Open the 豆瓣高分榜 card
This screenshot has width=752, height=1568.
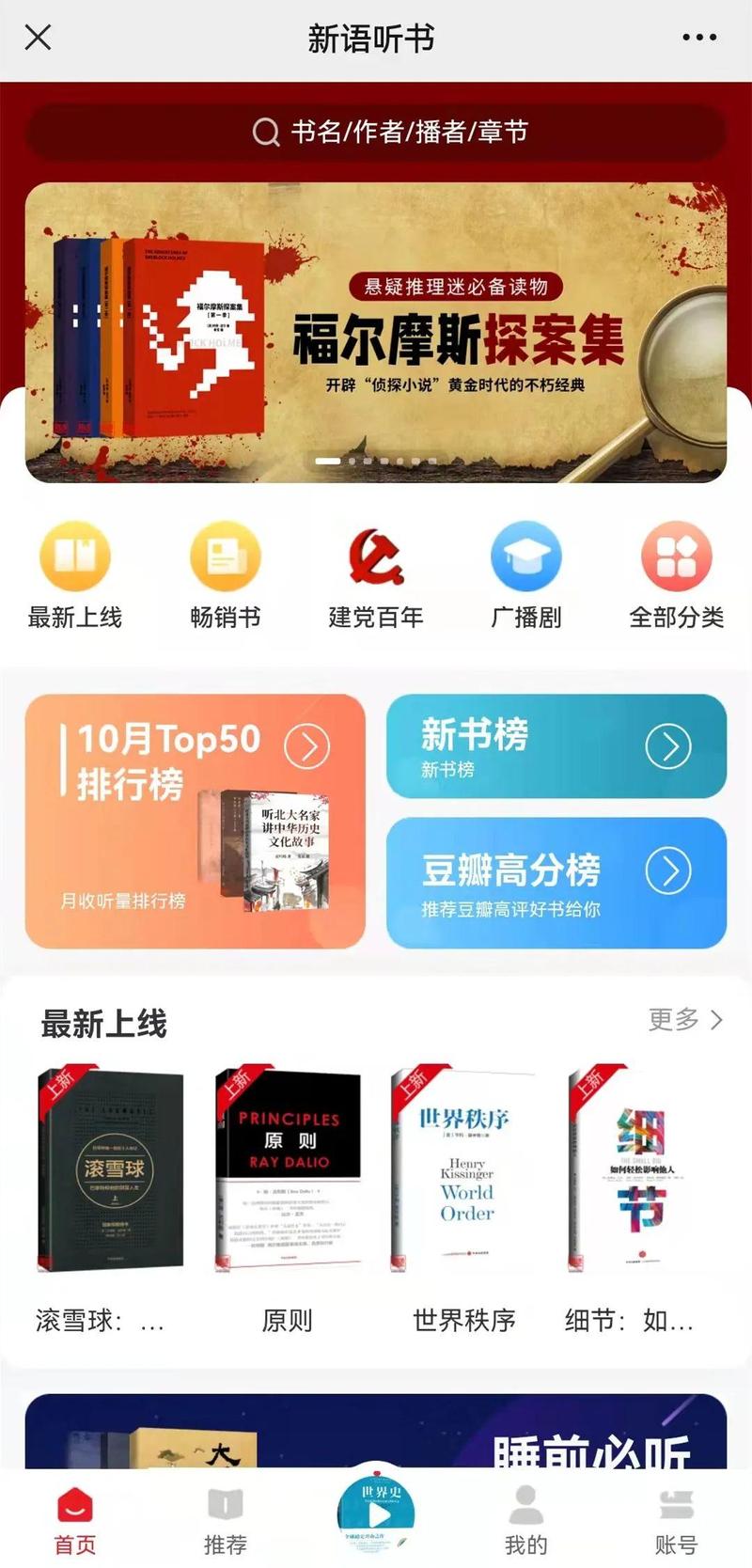pos(556,882)
